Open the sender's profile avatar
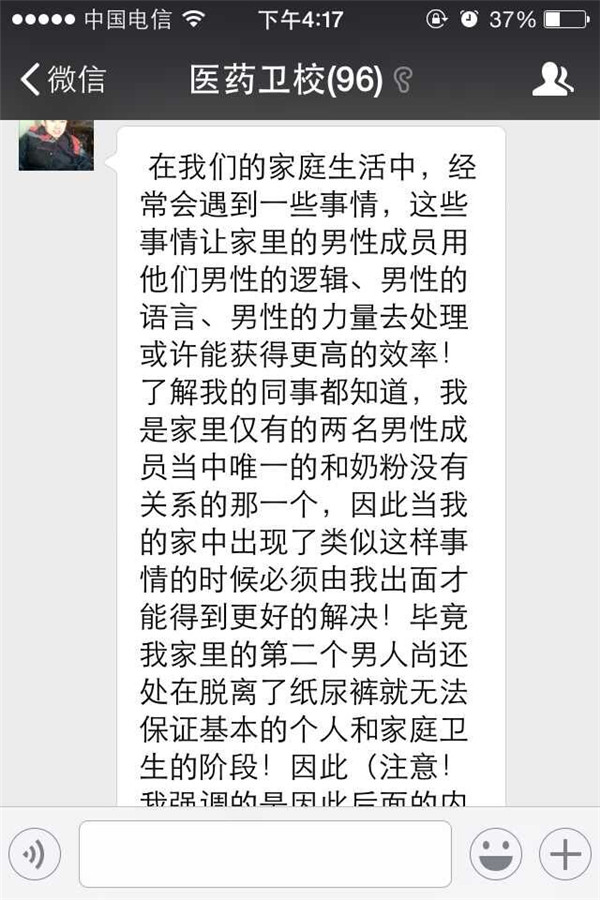The width and height of the screenshot is (600, 900). [56, 147]
